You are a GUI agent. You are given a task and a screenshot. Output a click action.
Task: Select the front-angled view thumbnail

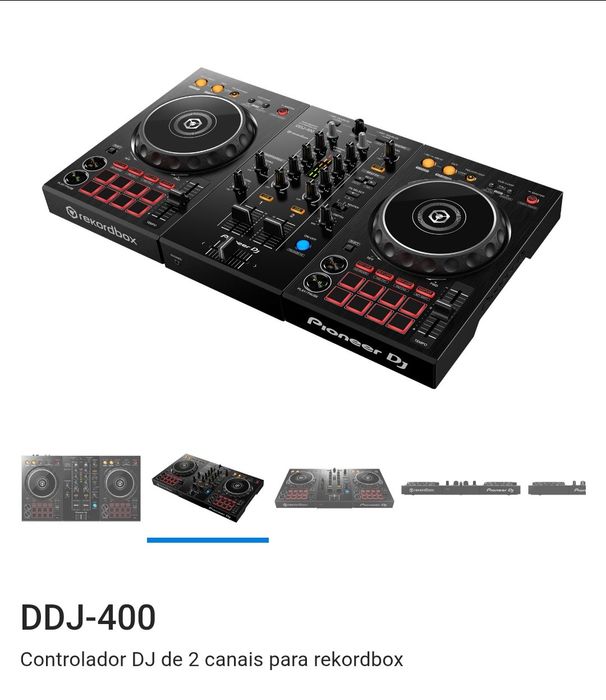[x=334, y=488]
